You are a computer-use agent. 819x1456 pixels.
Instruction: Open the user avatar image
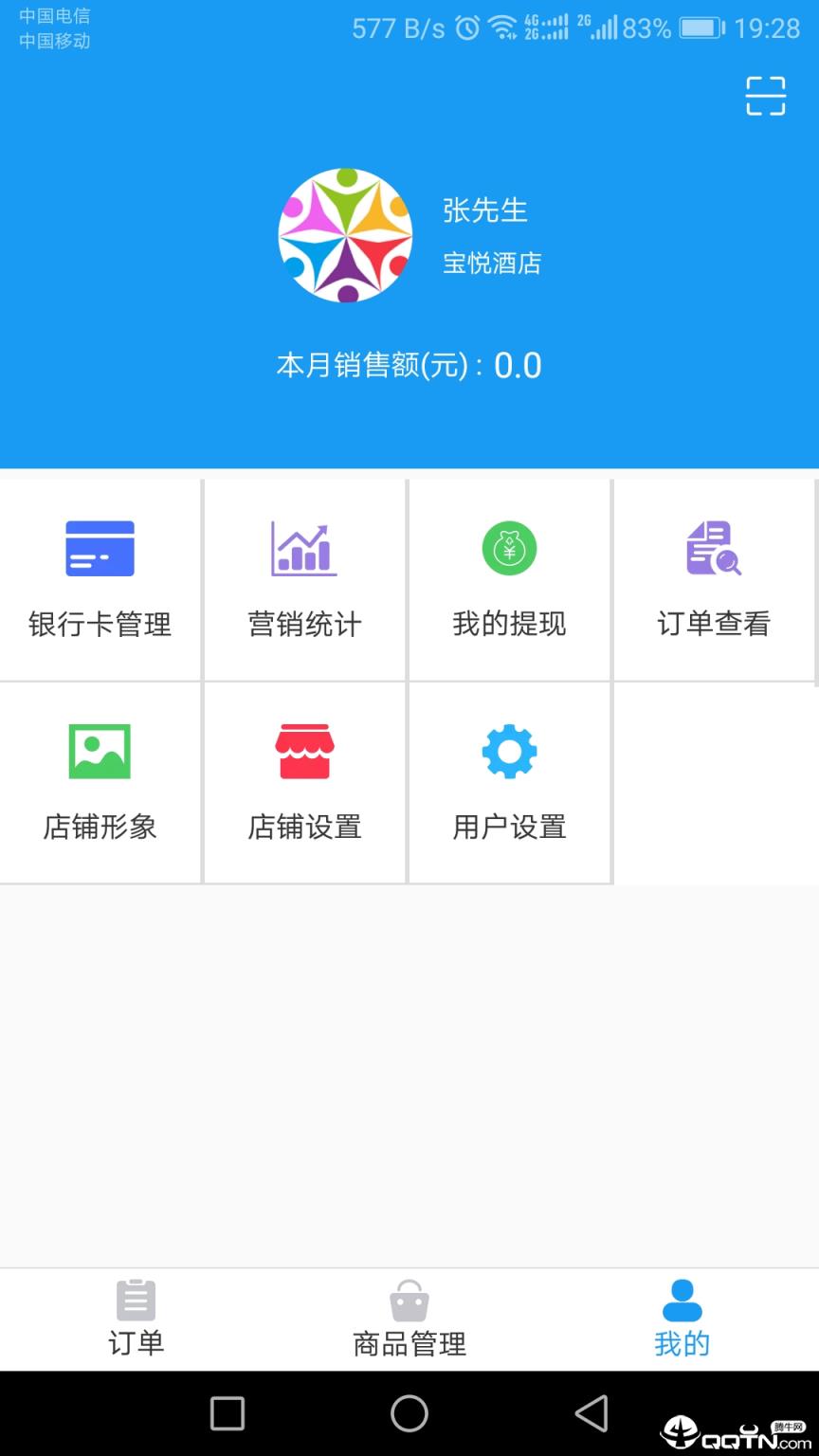tap(345, 236)
